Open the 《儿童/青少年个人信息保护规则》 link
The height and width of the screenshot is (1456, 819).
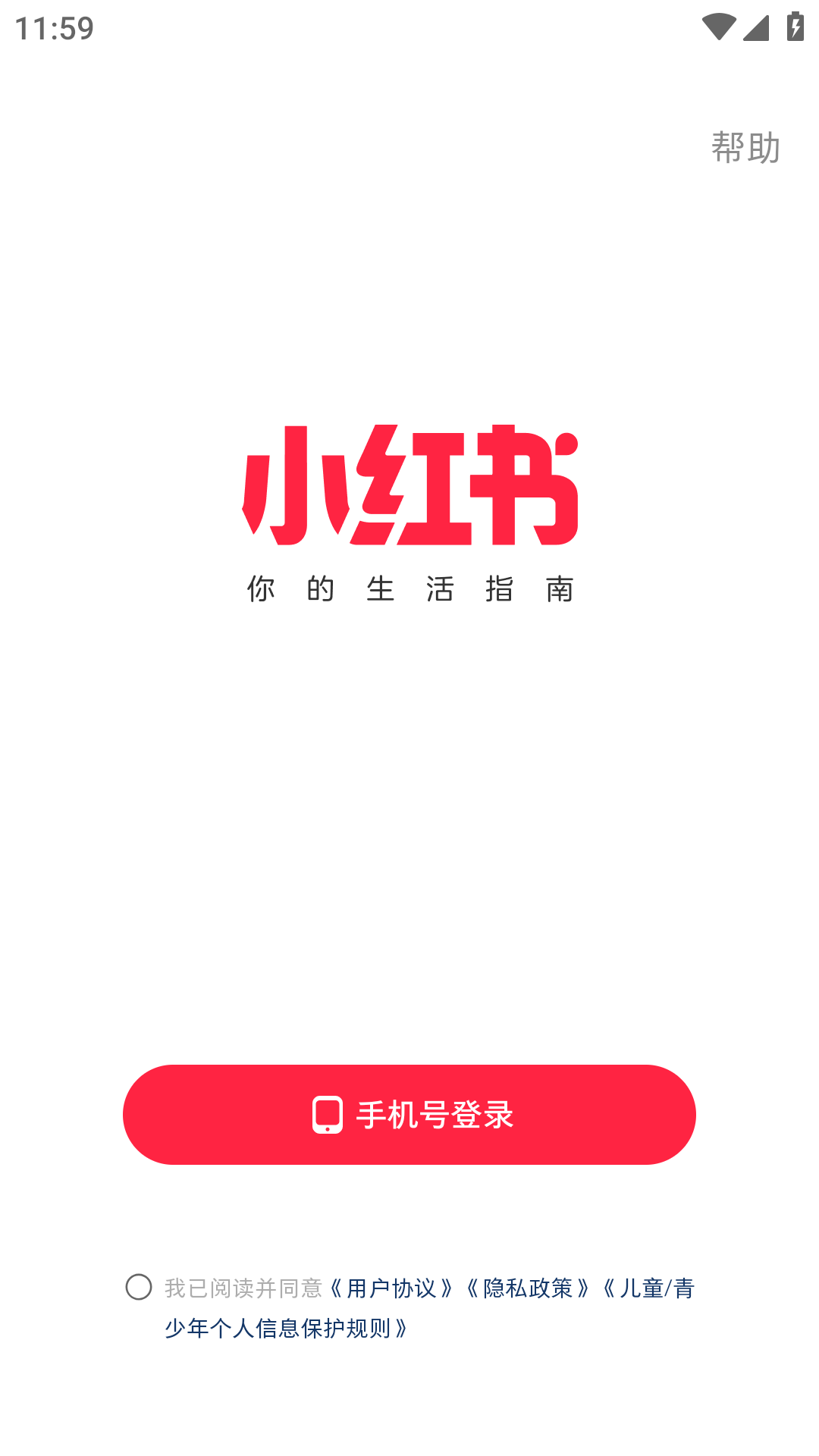(x=287, y=1328)
